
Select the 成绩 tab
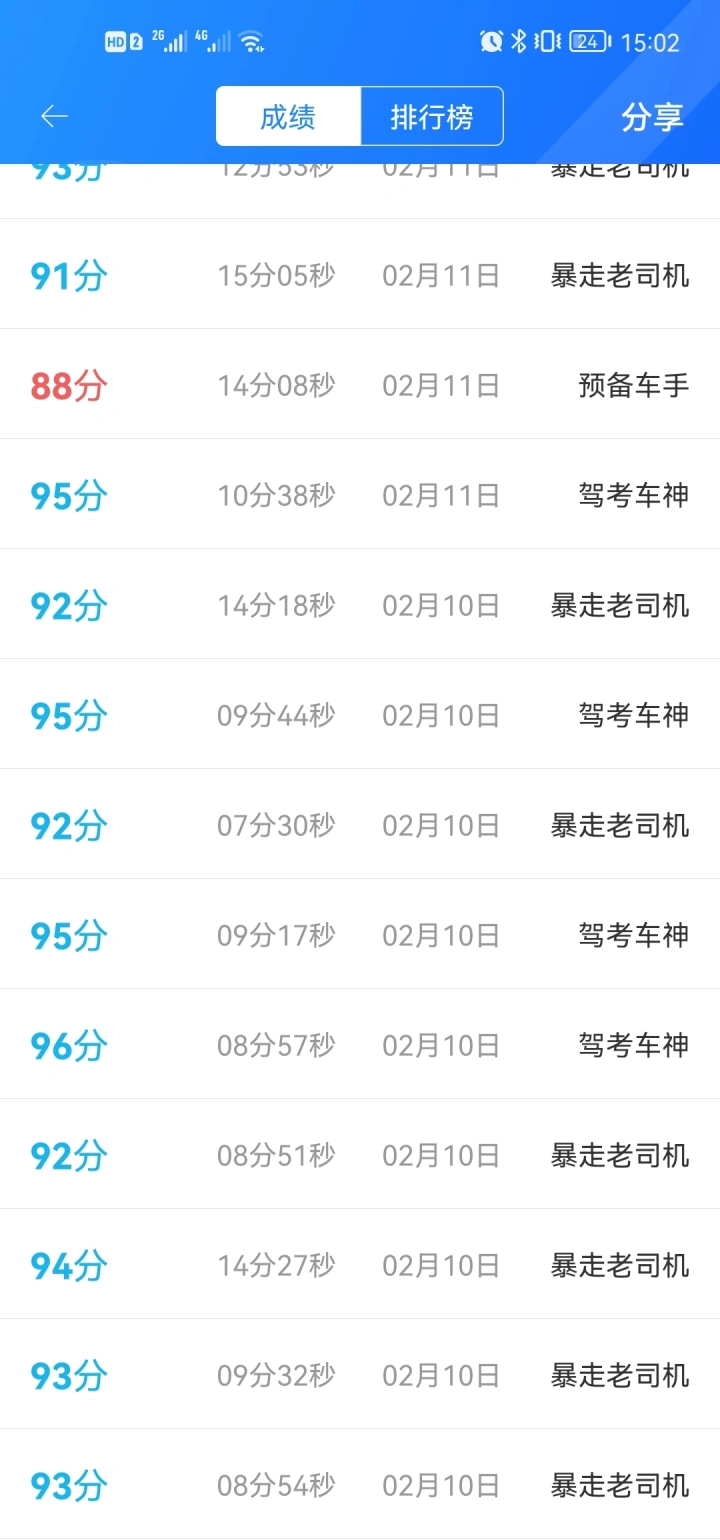pos(288,117)
